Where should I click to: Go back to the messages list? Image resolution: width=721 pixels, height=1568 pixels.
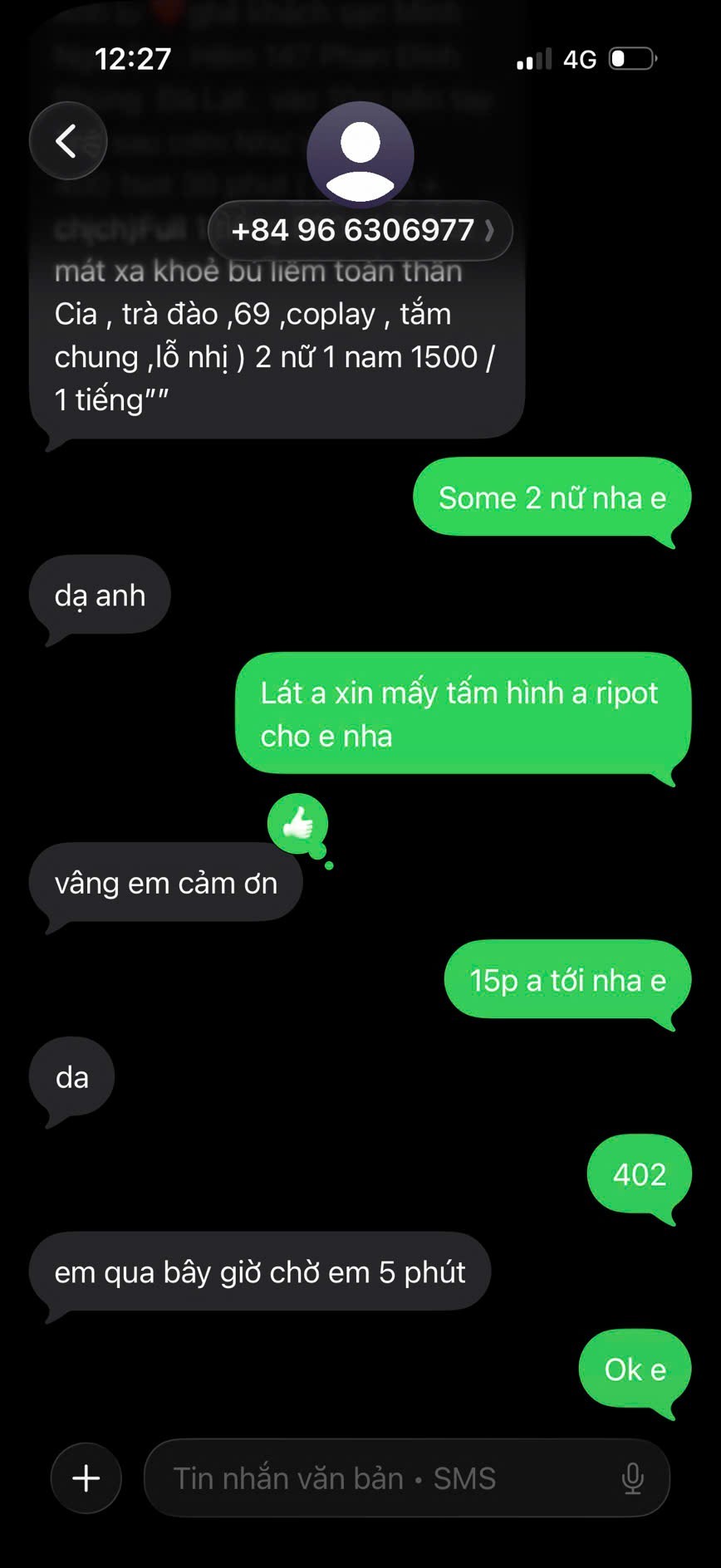[67, 141]
